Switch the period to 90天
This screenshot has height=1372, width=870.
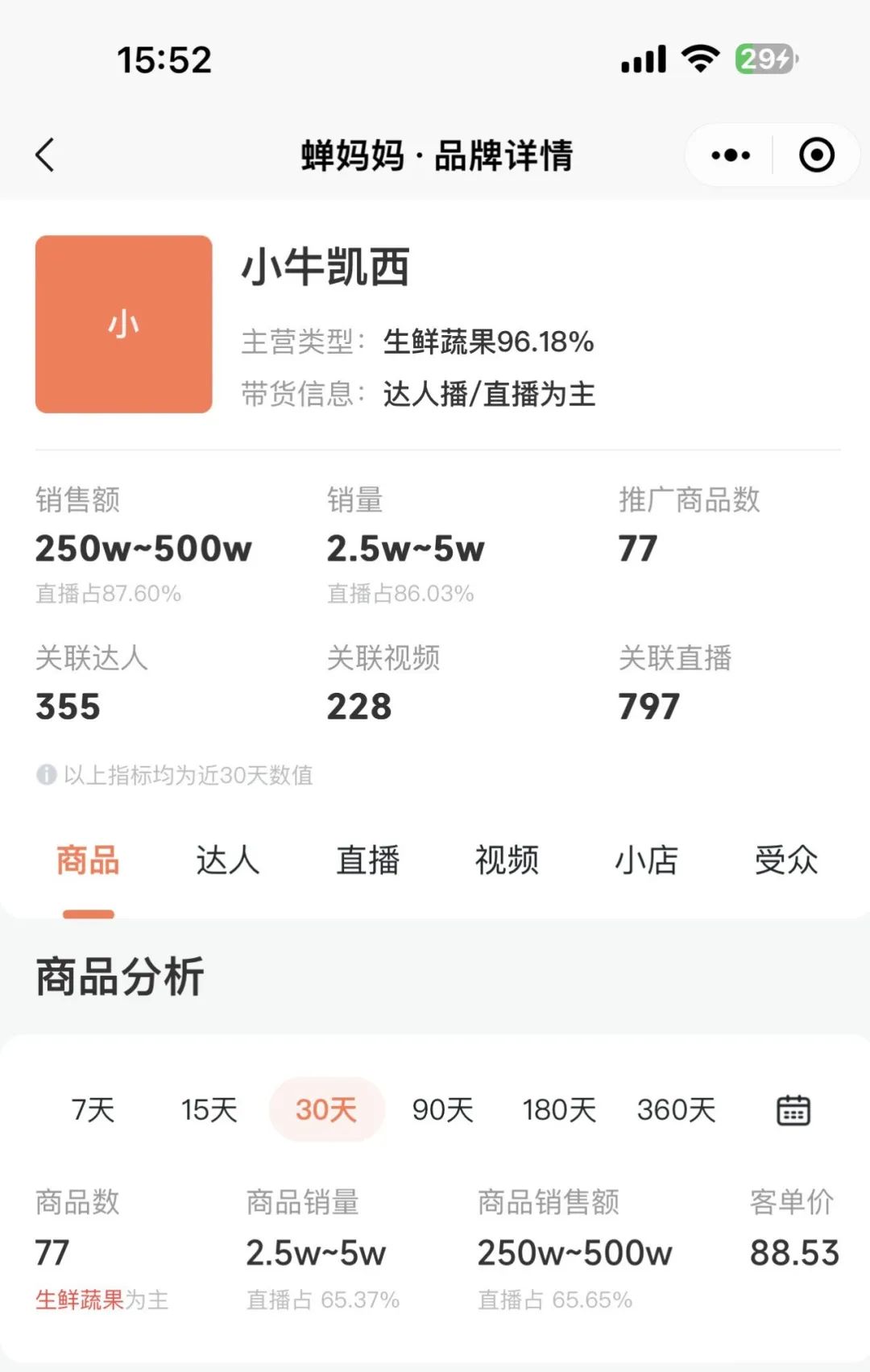pyautogui.click(x=442, y=1109)
